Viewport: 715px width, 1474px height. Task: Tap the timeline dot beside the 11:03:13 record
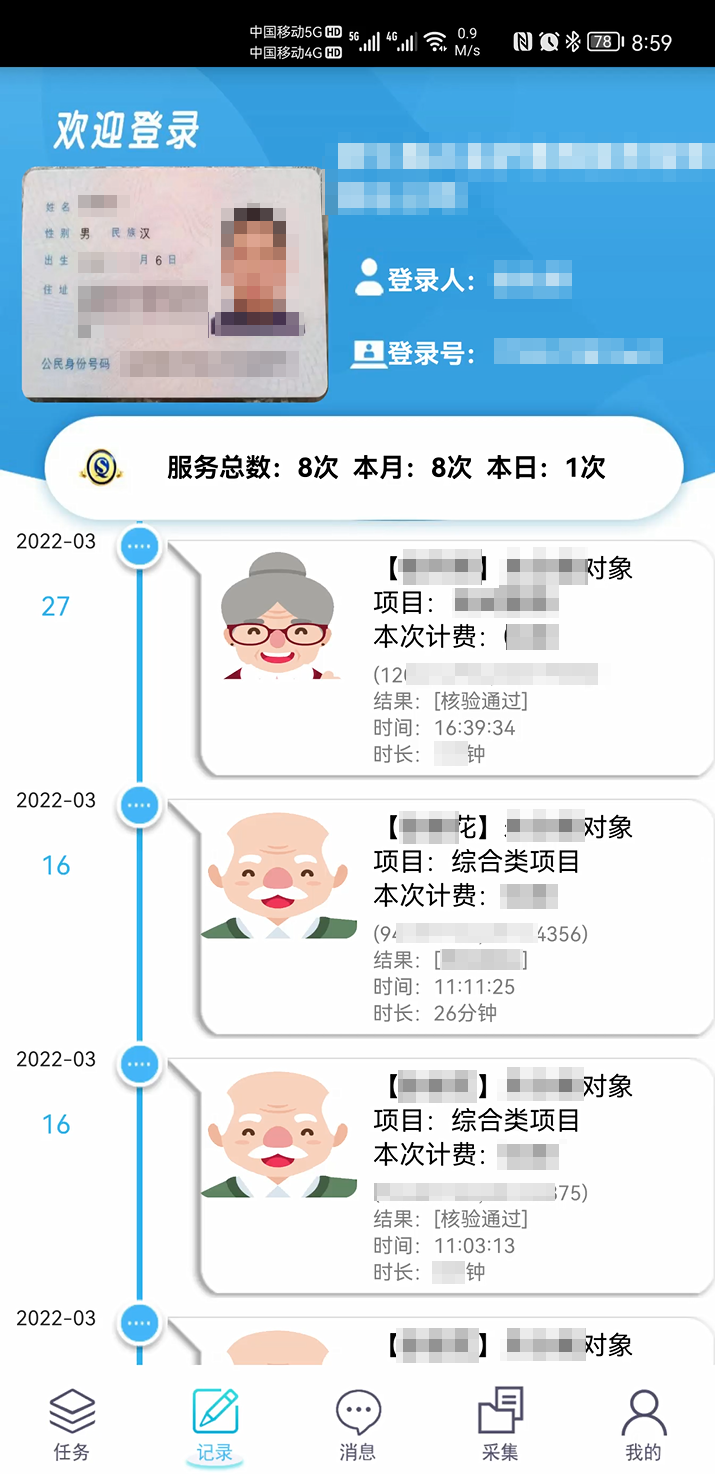coord(140,1064)
